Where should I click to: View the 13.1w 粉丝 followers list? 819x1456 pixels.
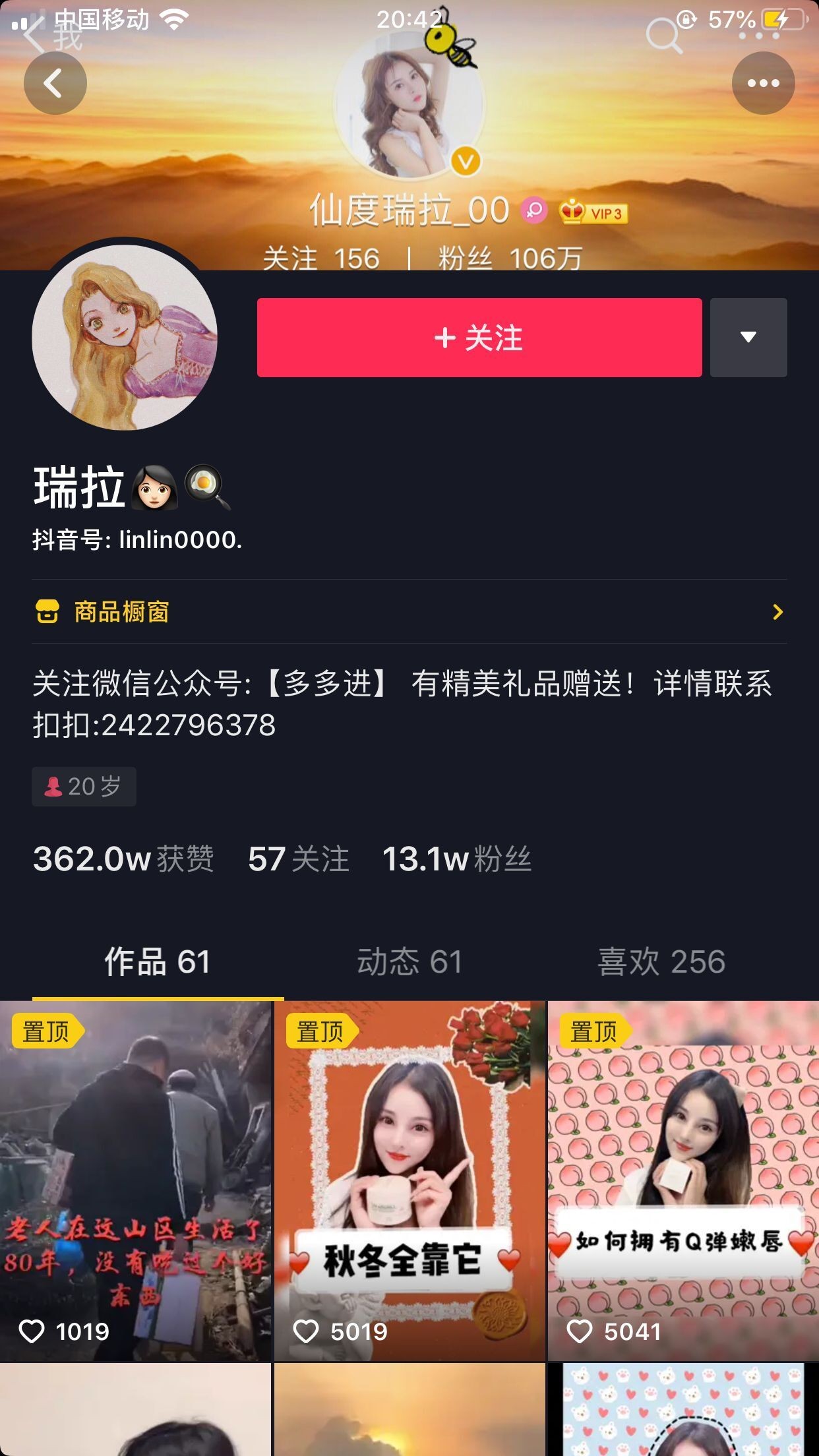point(456,859)
